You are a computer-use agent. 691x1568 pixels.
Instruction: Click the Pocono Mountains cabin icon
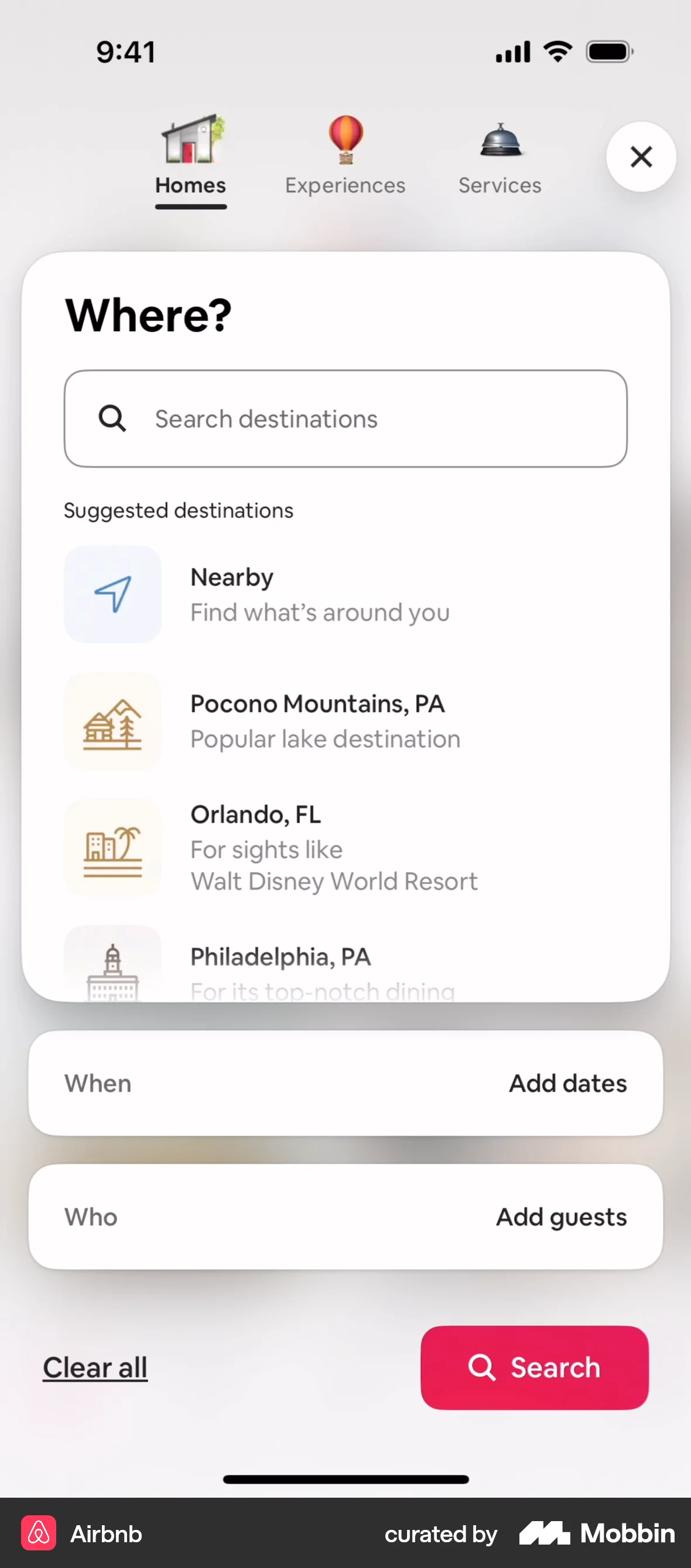pyautogui.click(x=112, y=722)
